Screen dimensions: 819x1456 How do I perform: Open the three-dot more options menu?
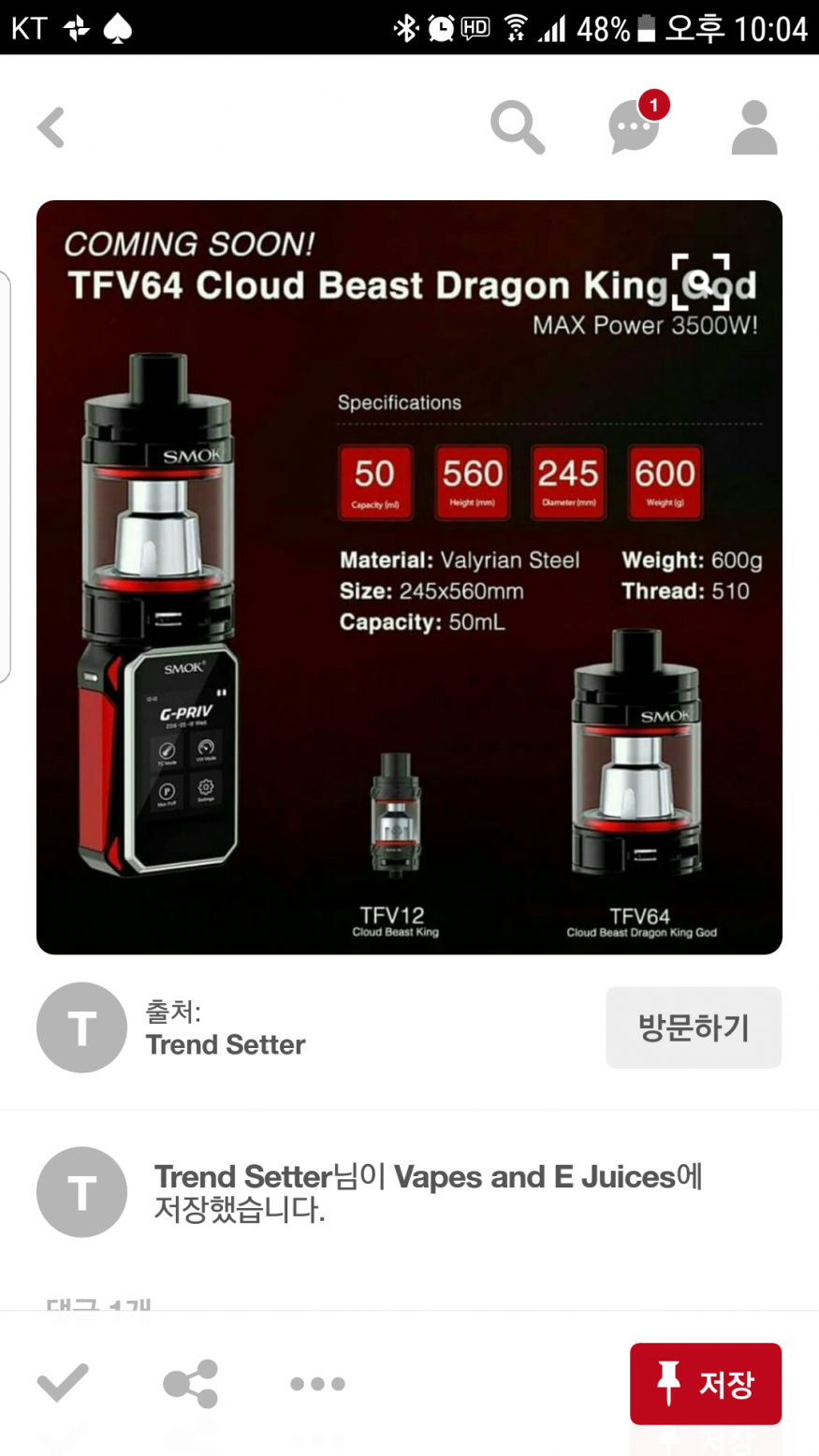pos(317,1383)
